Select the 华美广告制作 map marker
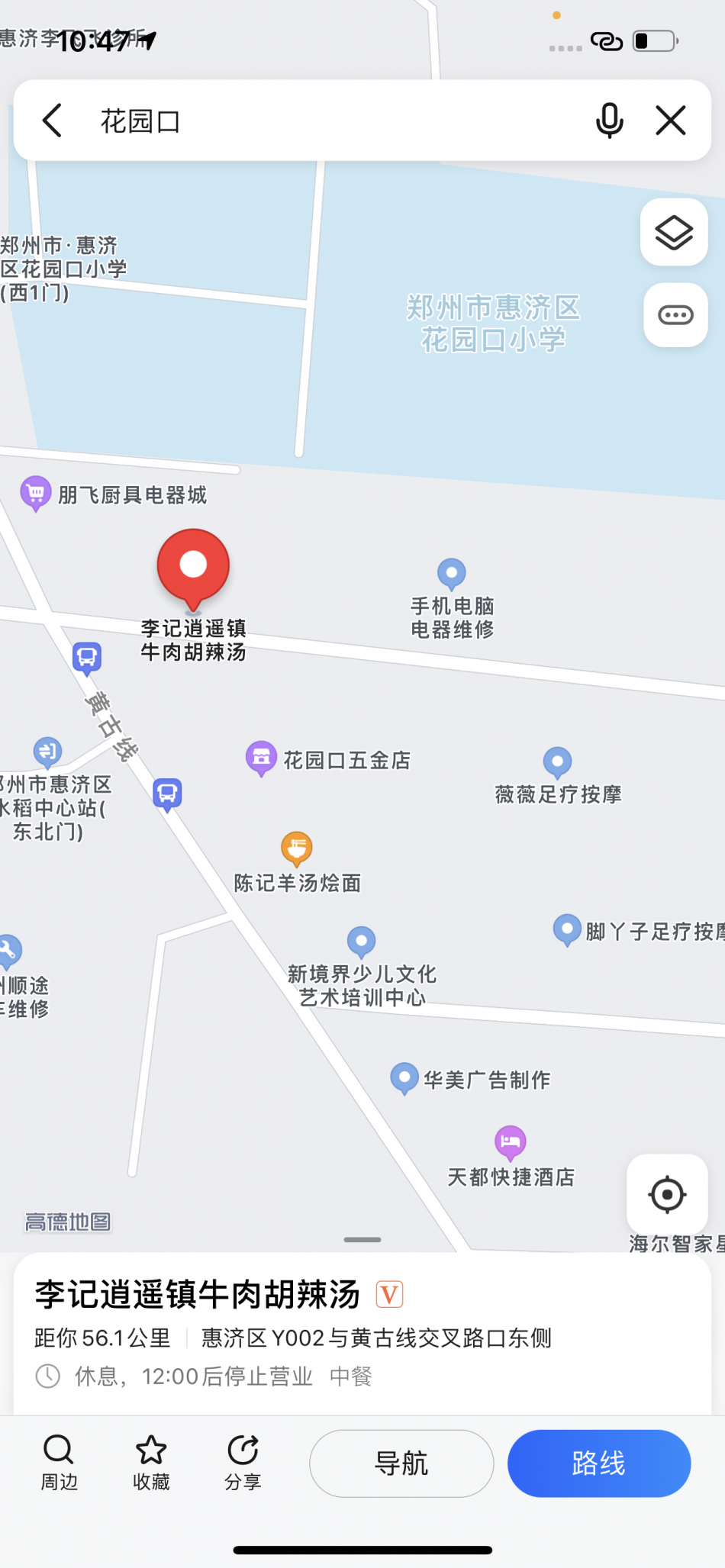The image size is (725, 1568). click(x=404, y=1078)
